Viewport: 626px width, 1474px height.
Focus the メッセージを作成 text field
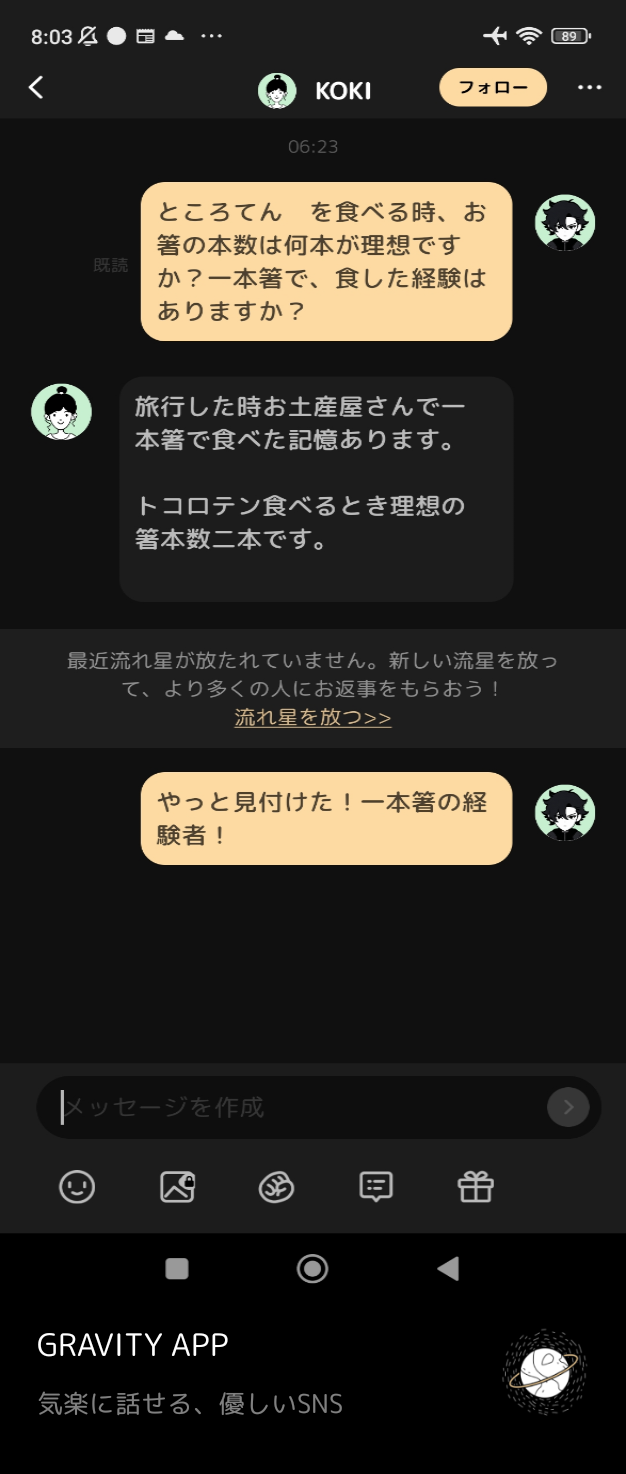pos(290,1107)
